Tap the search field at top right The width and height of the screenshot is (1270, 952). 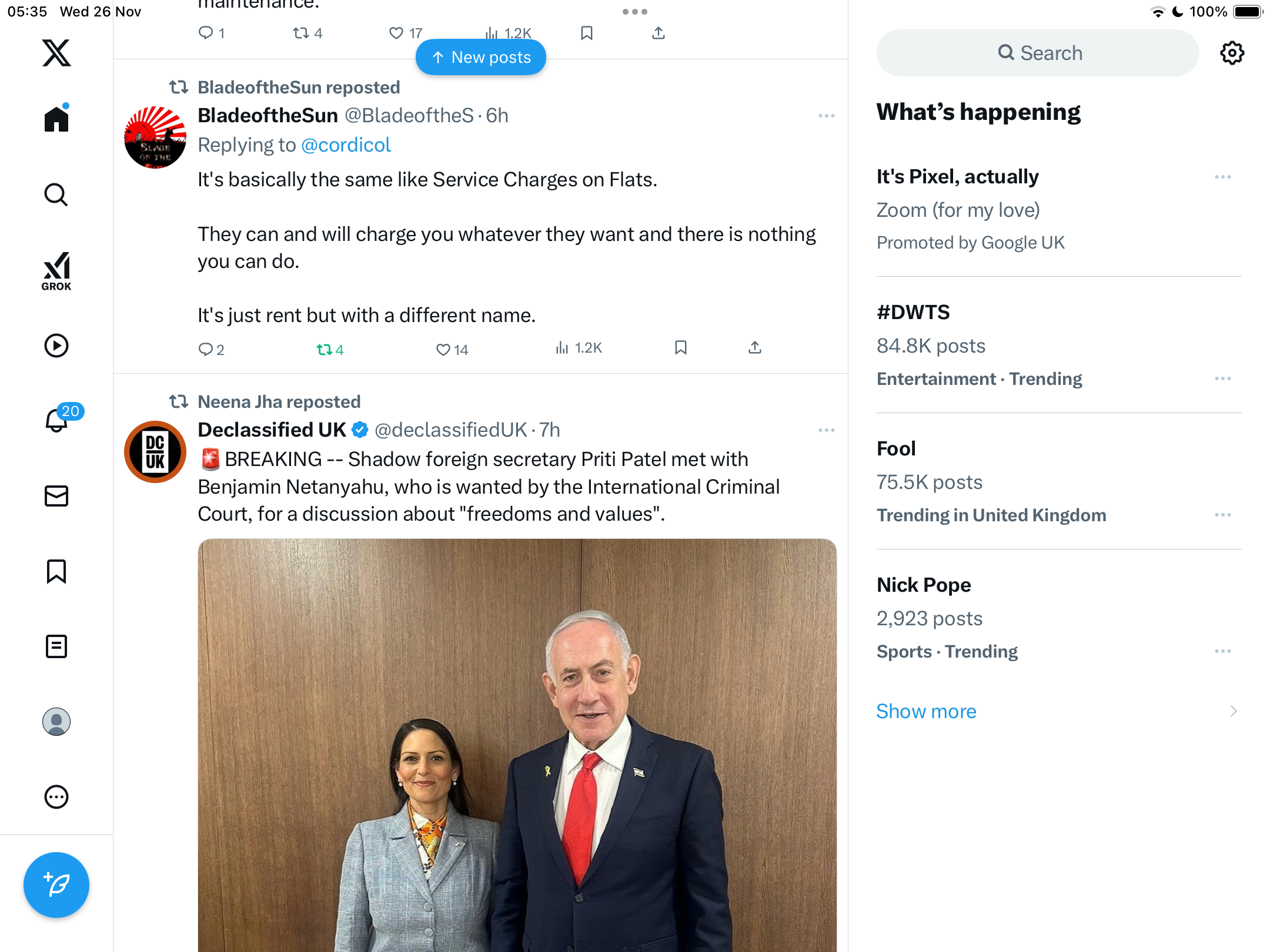pyautogui.click(x=1038, y=53)
